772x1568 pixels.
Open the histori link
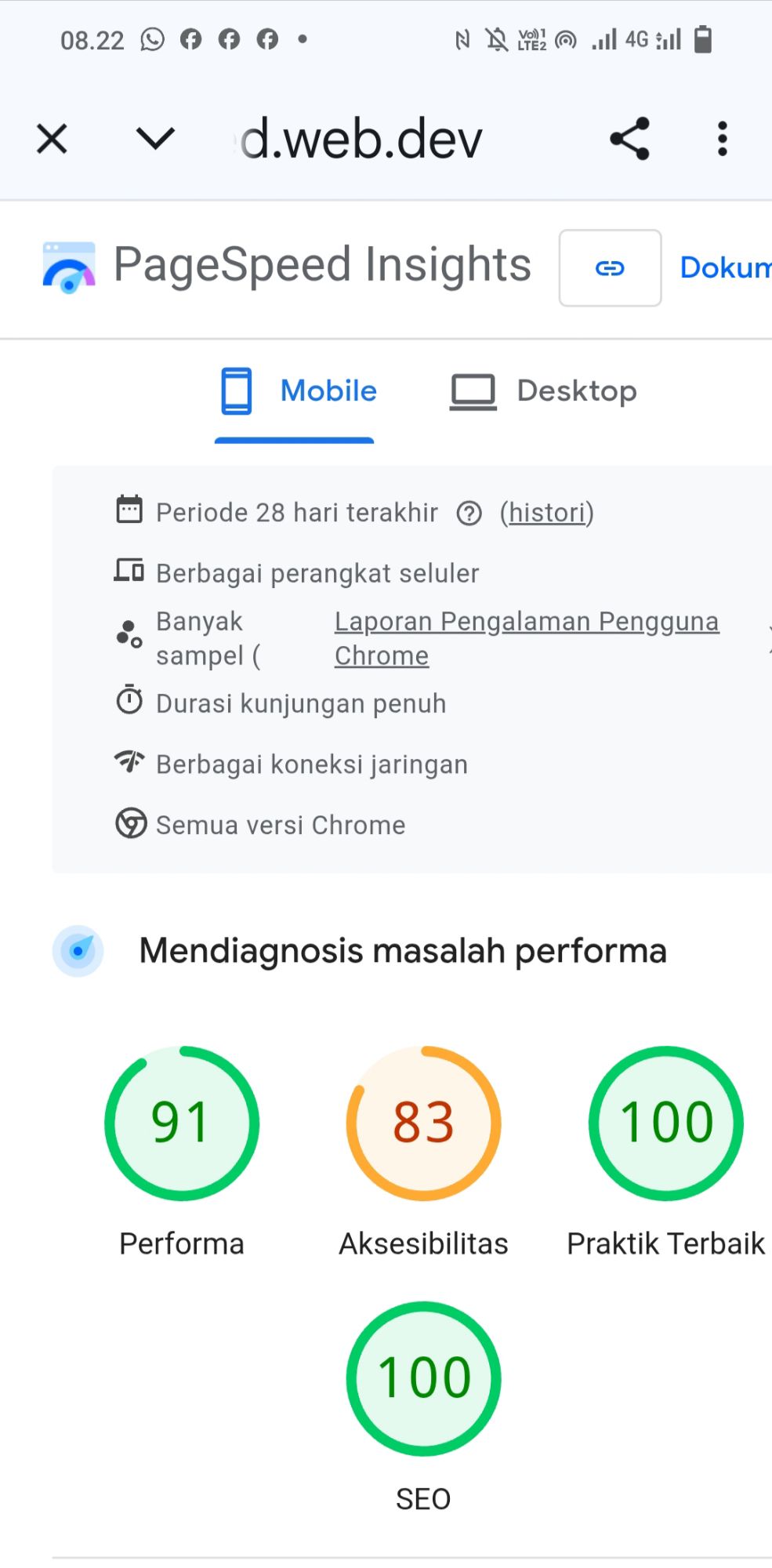coord(547,513)
